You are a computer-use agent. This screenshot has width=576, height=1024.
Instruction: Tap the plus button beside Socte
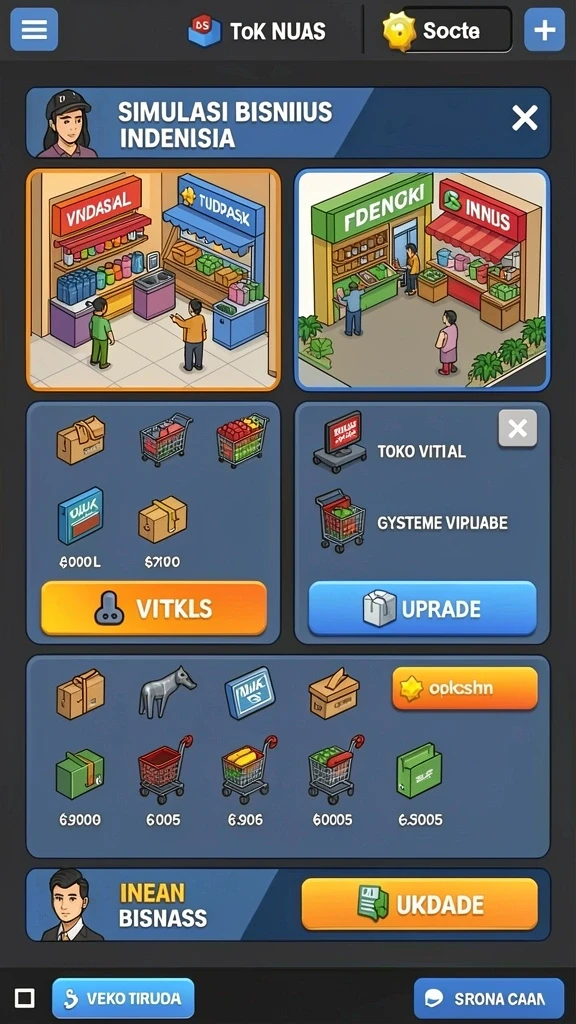tap(544, 29)
